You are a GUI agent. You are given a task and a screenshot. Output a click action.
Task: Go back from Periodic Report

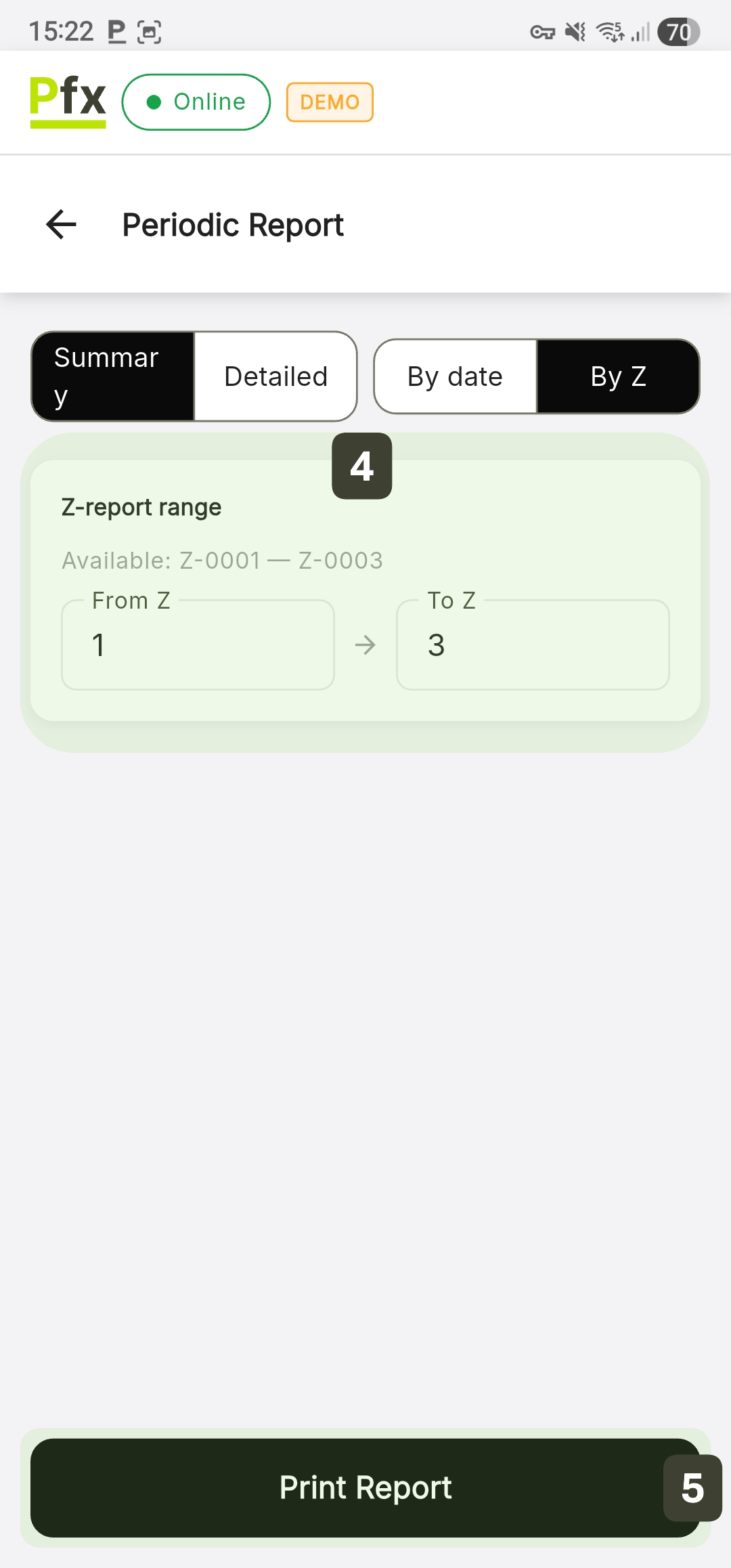[61, 225]
